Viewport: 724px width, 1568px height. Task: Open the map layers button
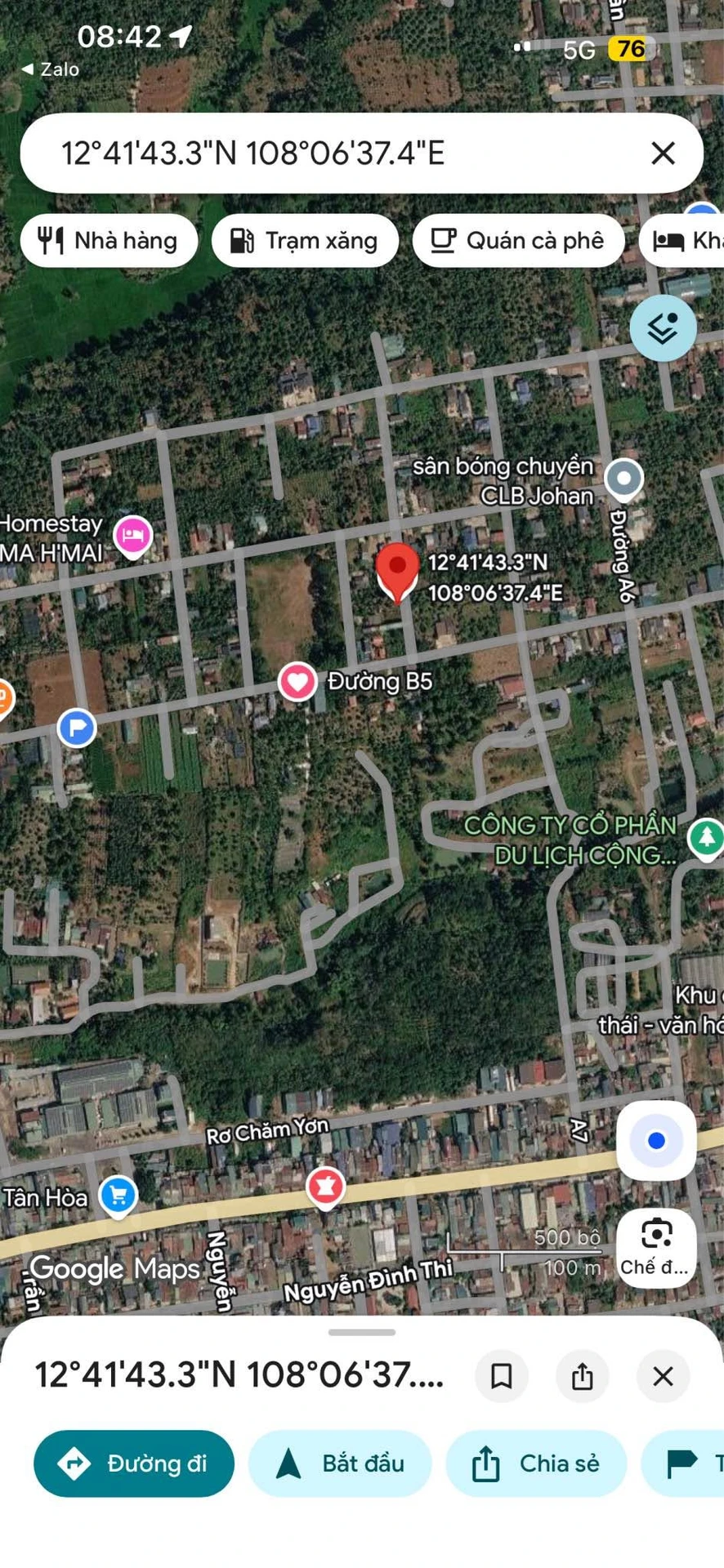point(663,327)
